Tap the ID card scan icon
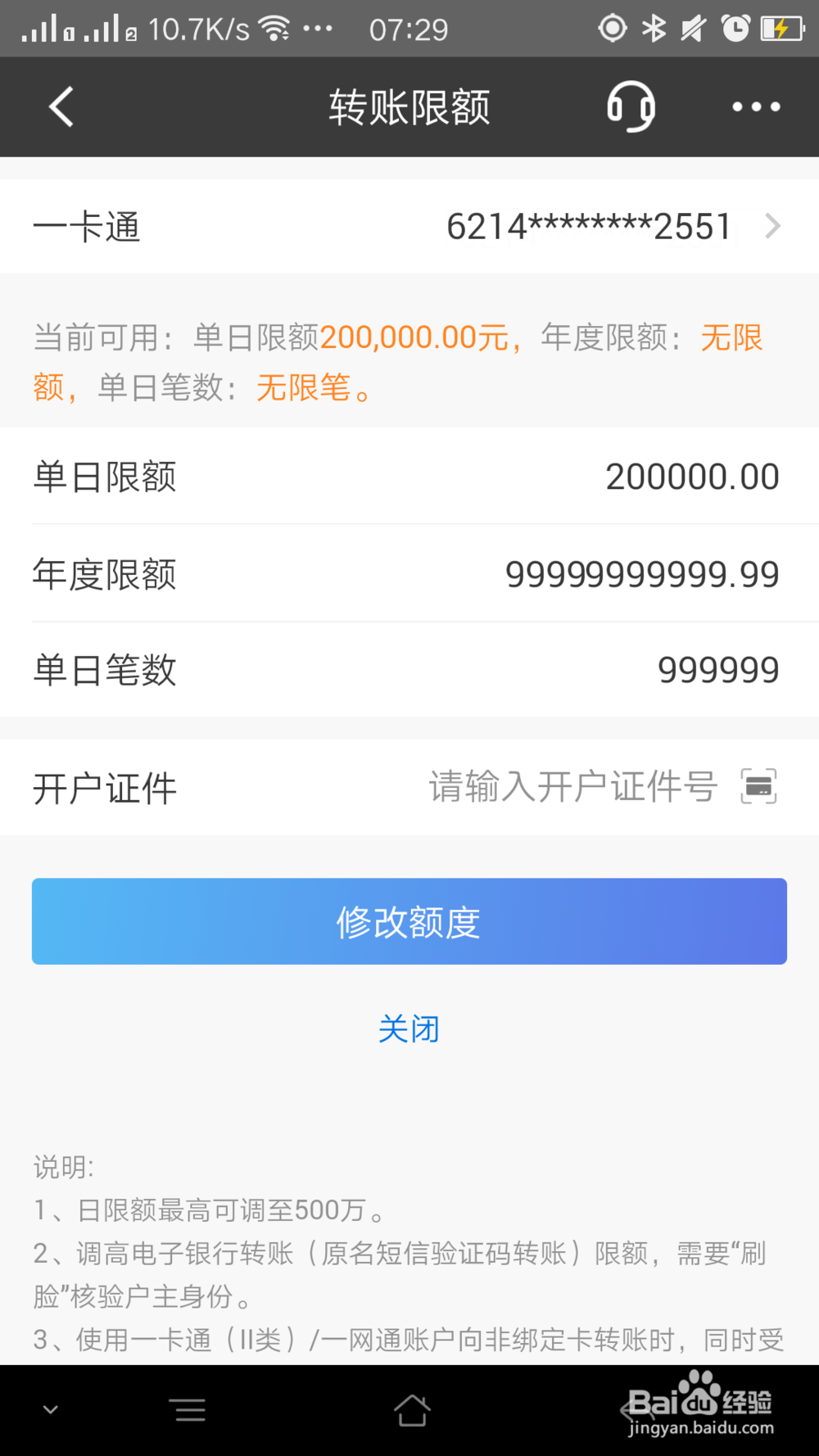This screenshot has width=819, height=1456. (760, 786)
